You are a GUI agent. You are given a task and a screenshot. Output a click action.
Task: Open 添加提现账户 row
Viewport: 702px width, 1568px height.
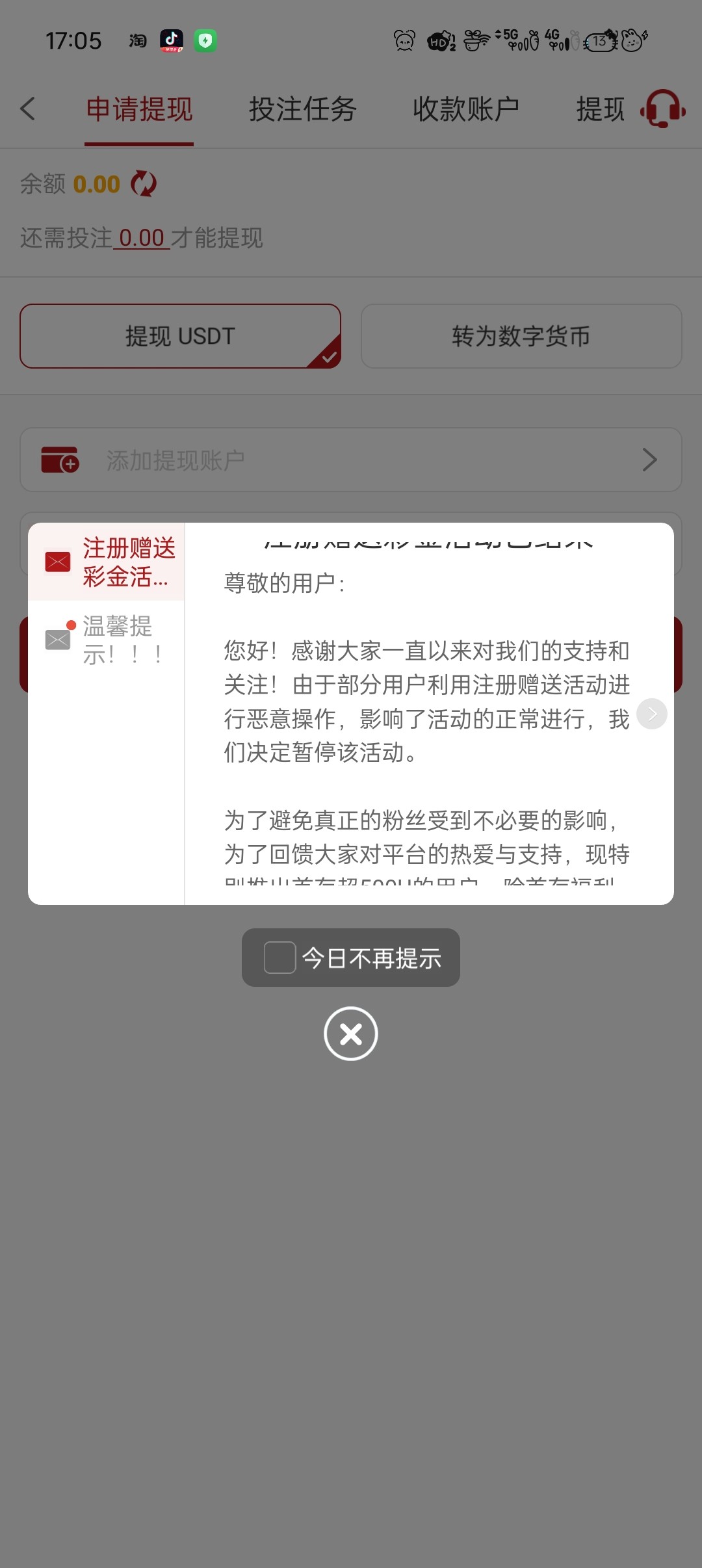[351, 460]
